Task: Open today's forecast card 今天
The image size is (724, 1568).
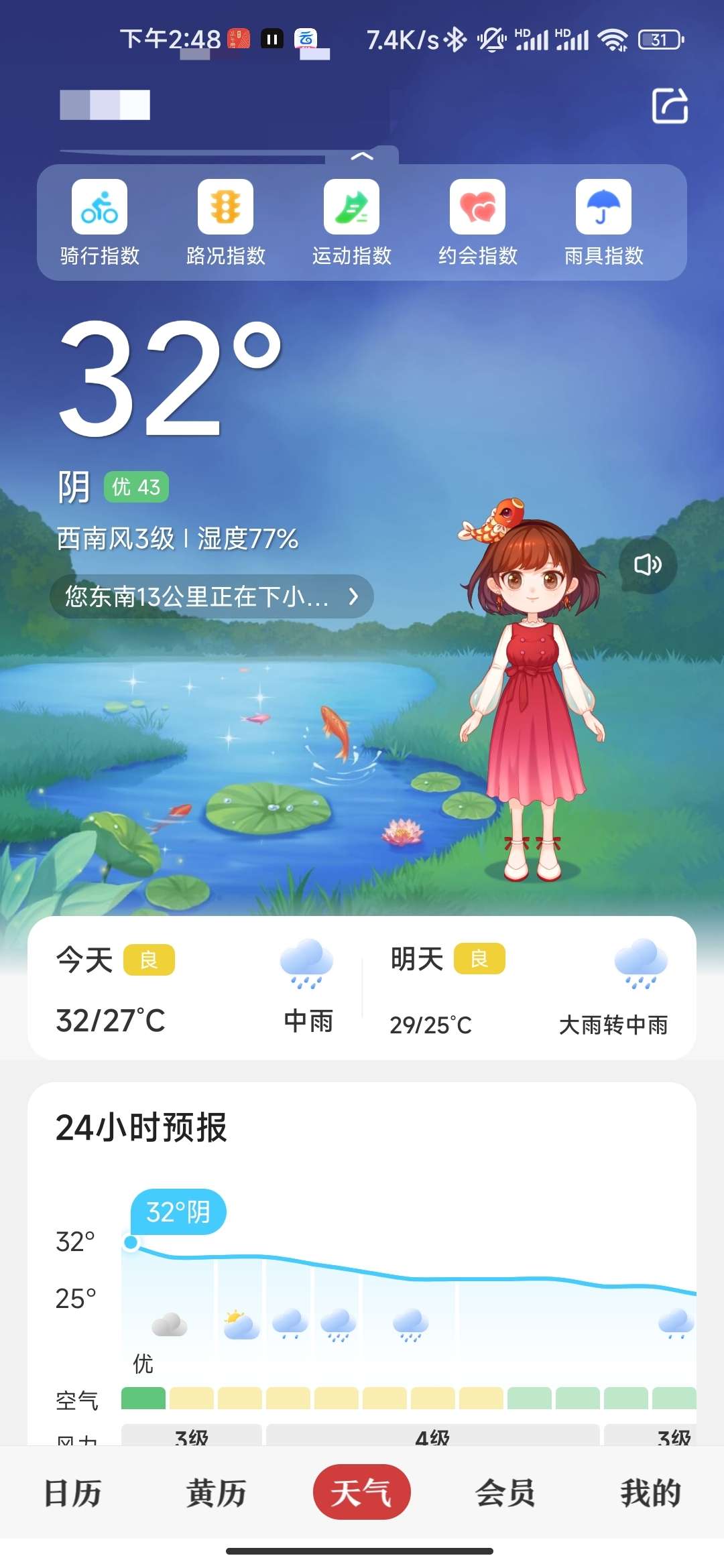Action: pyautogui.click(x=194, y=988)
